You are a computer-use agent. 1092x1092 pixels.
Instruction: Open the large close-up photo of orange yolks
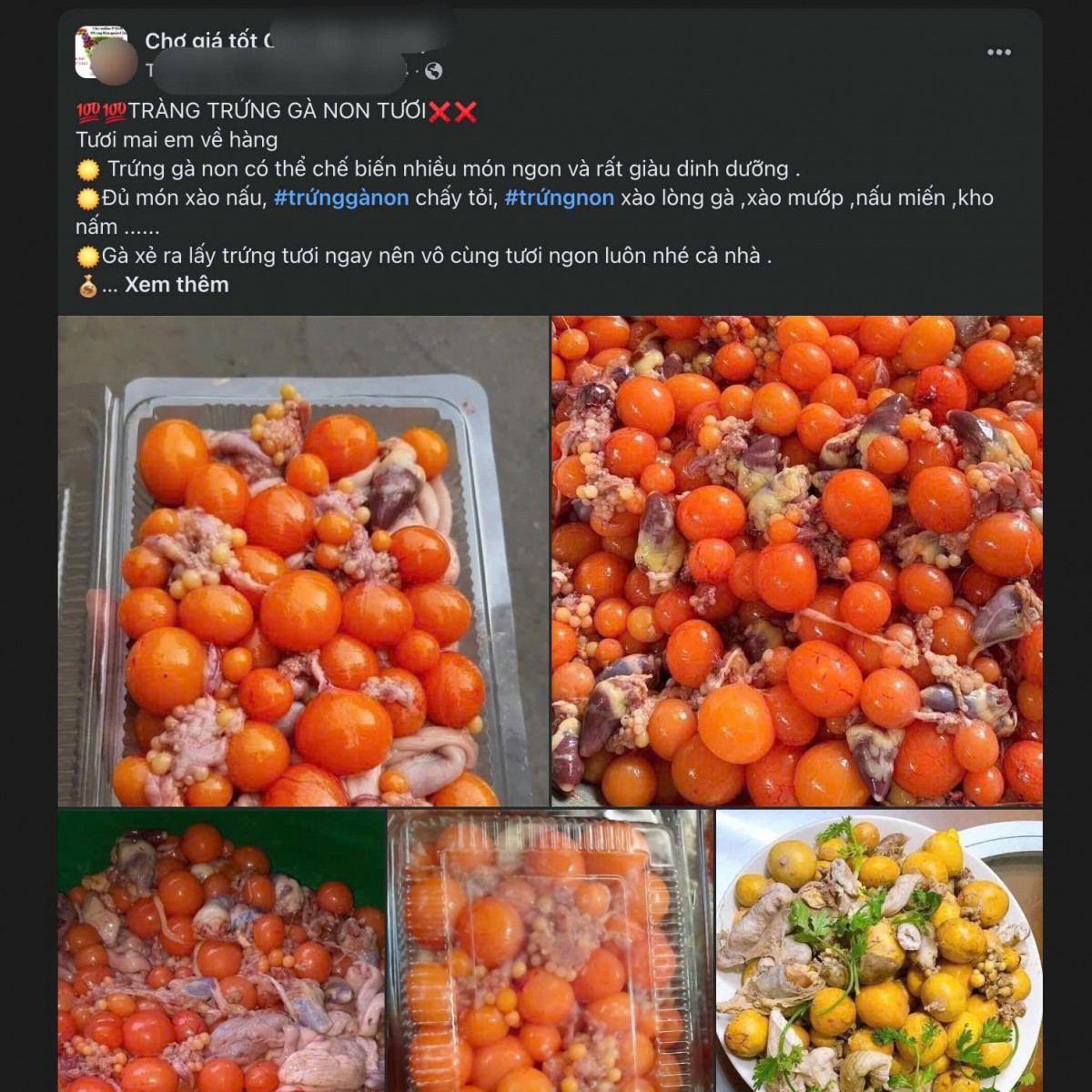pos(796,561)
